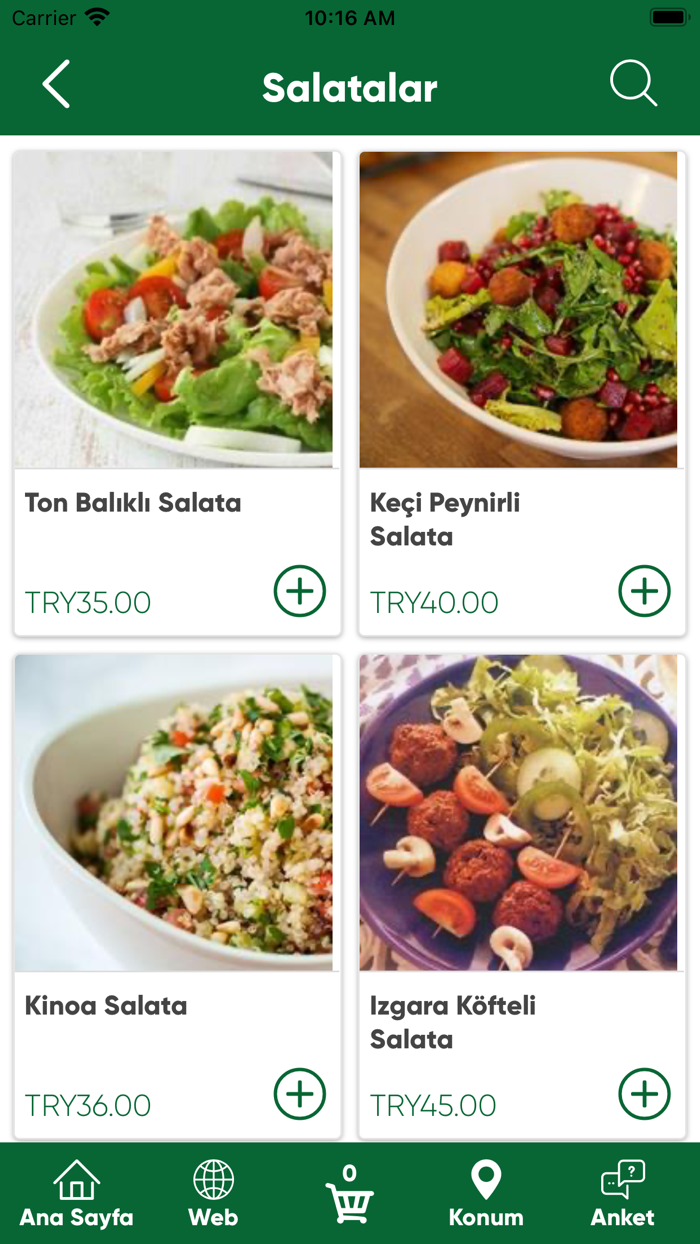Add Izgara Köfteli Salata to cart

[x=645, y=1094]
